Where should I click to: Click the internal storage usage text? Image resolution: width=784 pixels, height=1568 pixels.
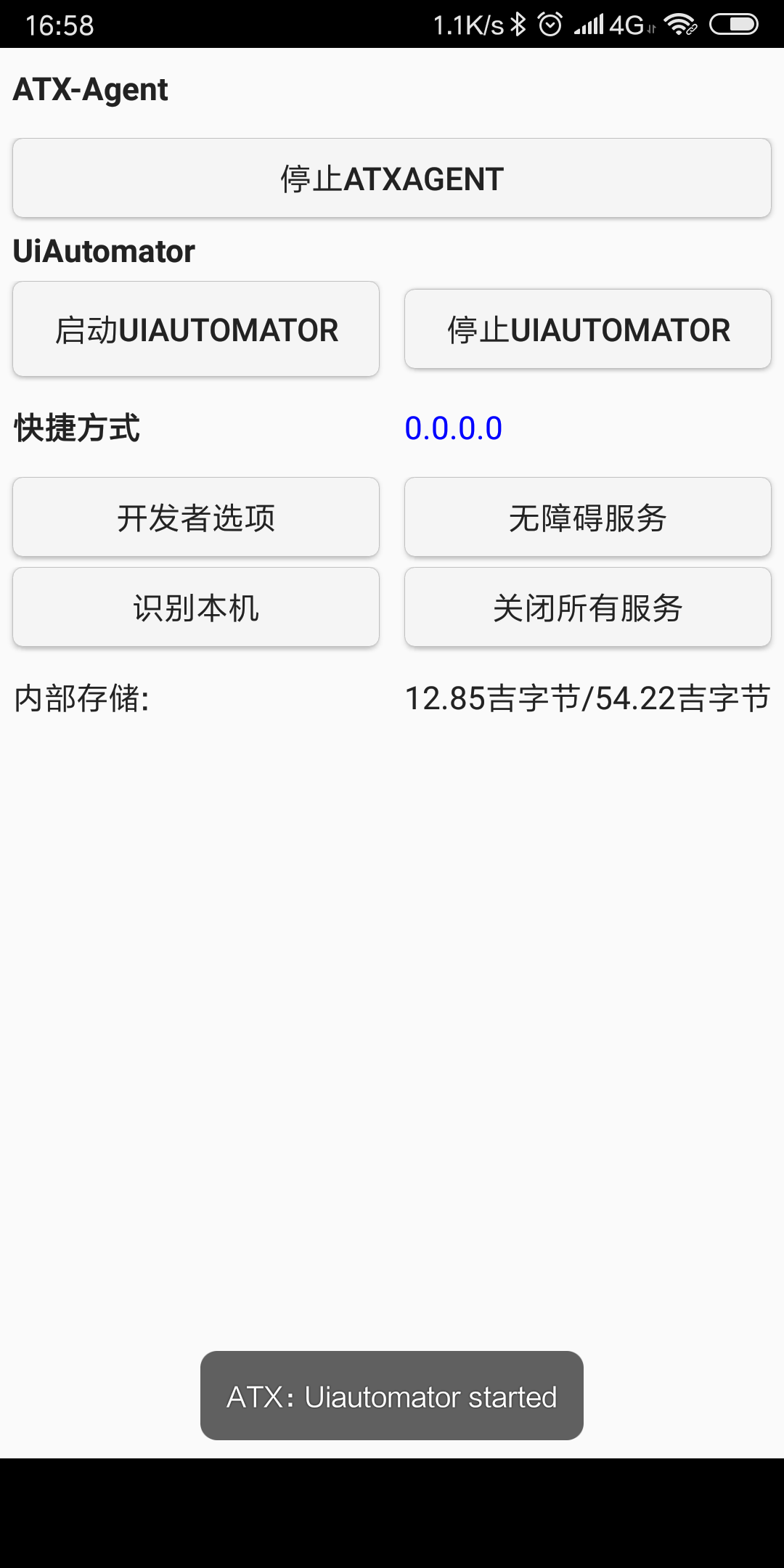(x=587, y=698)
